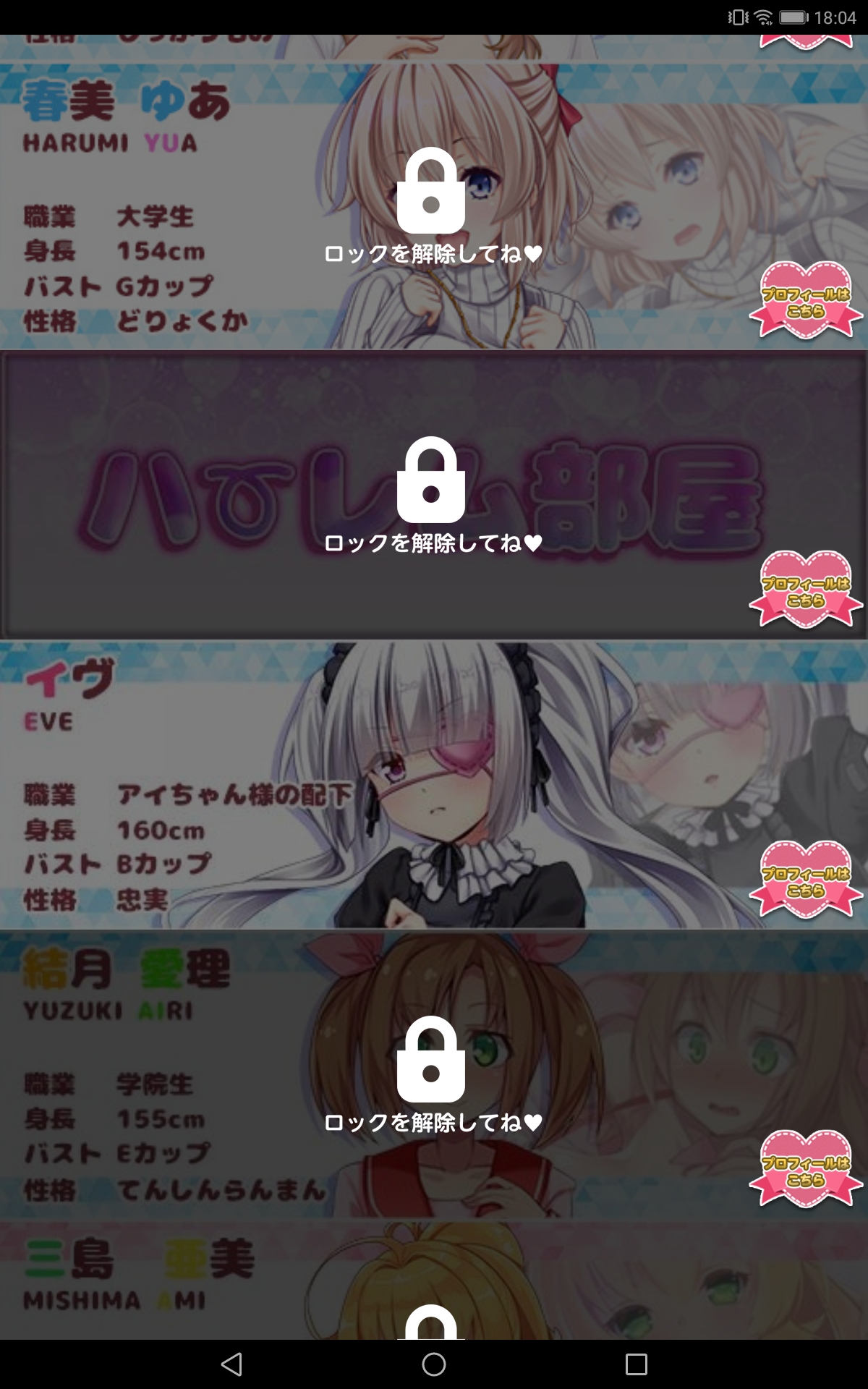
Task: Tap the profile heart button for Harumi Yua
Action: pyautogui.click(x=805, y=302)
